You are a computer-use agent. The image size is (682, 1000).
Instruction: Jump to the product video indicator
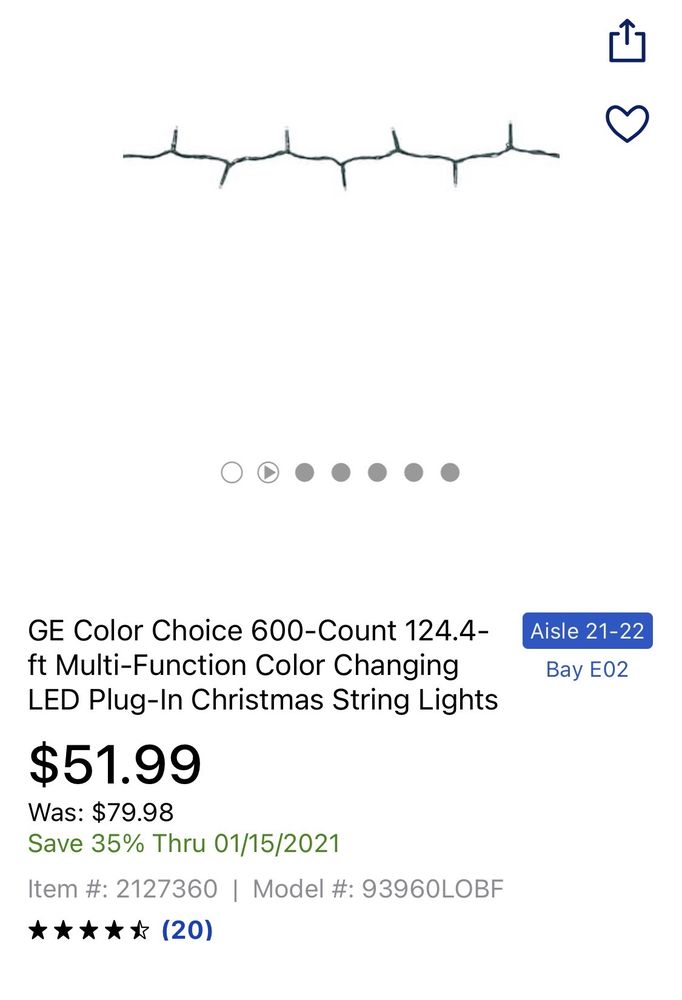[268, 472]
